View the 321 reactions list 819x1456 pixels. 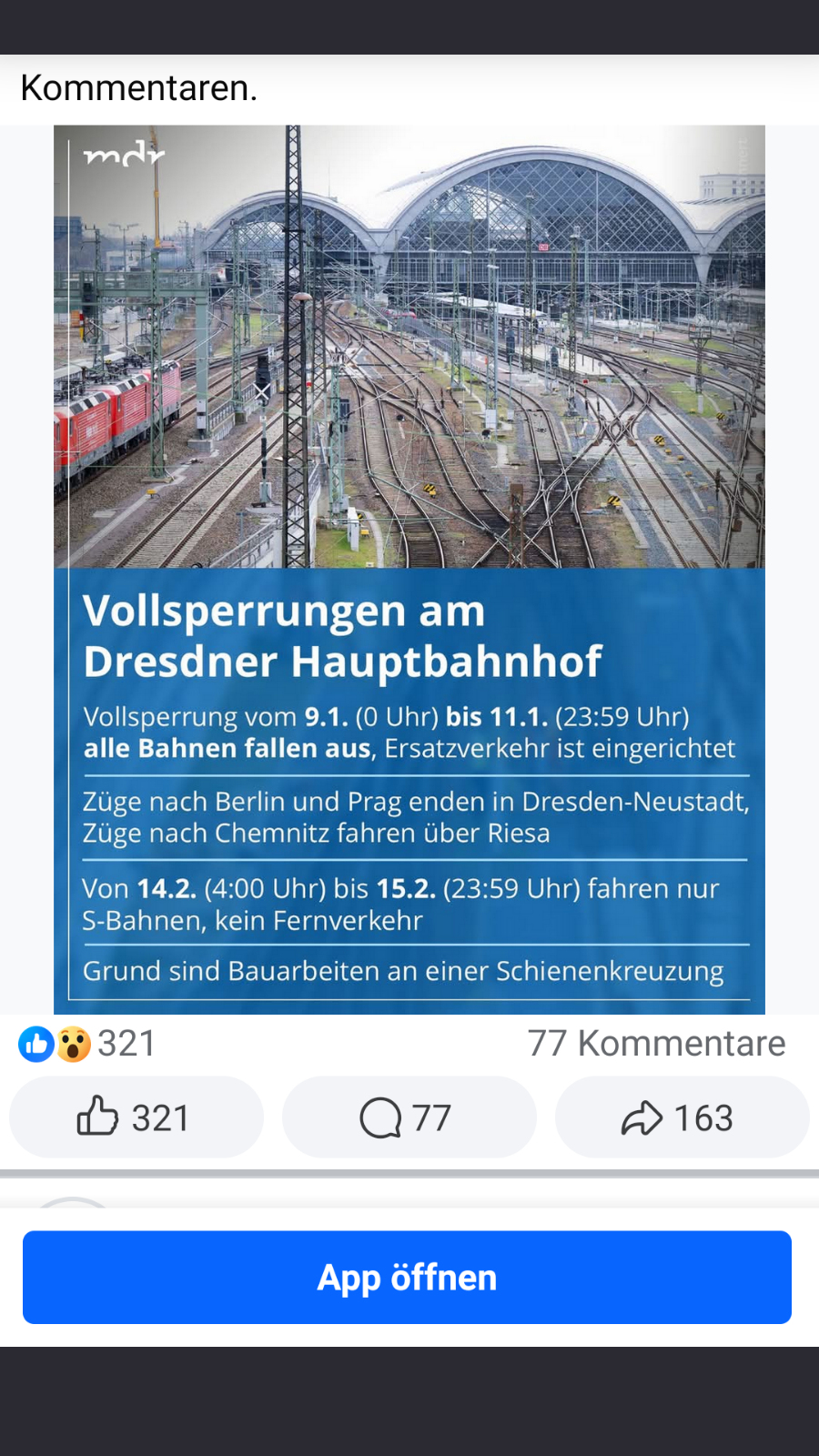point(88,1044)
